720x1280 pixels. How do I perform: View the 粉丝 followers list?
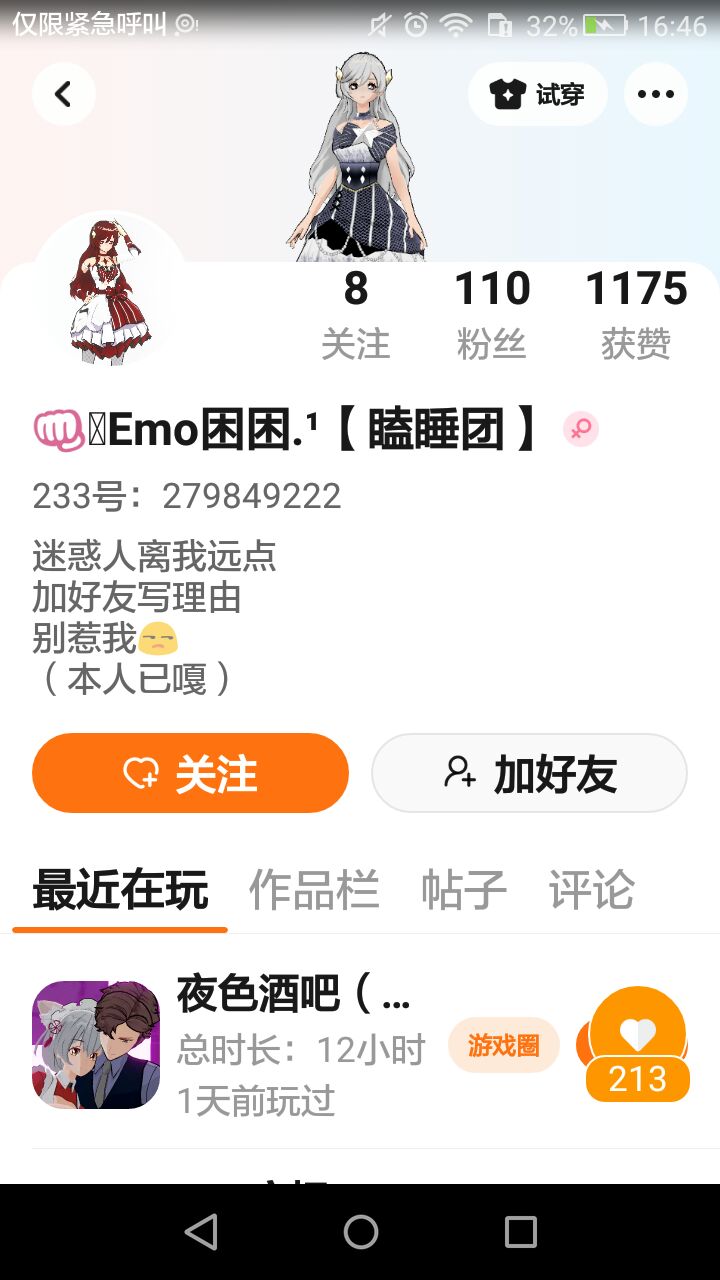(x=492, y=314)
